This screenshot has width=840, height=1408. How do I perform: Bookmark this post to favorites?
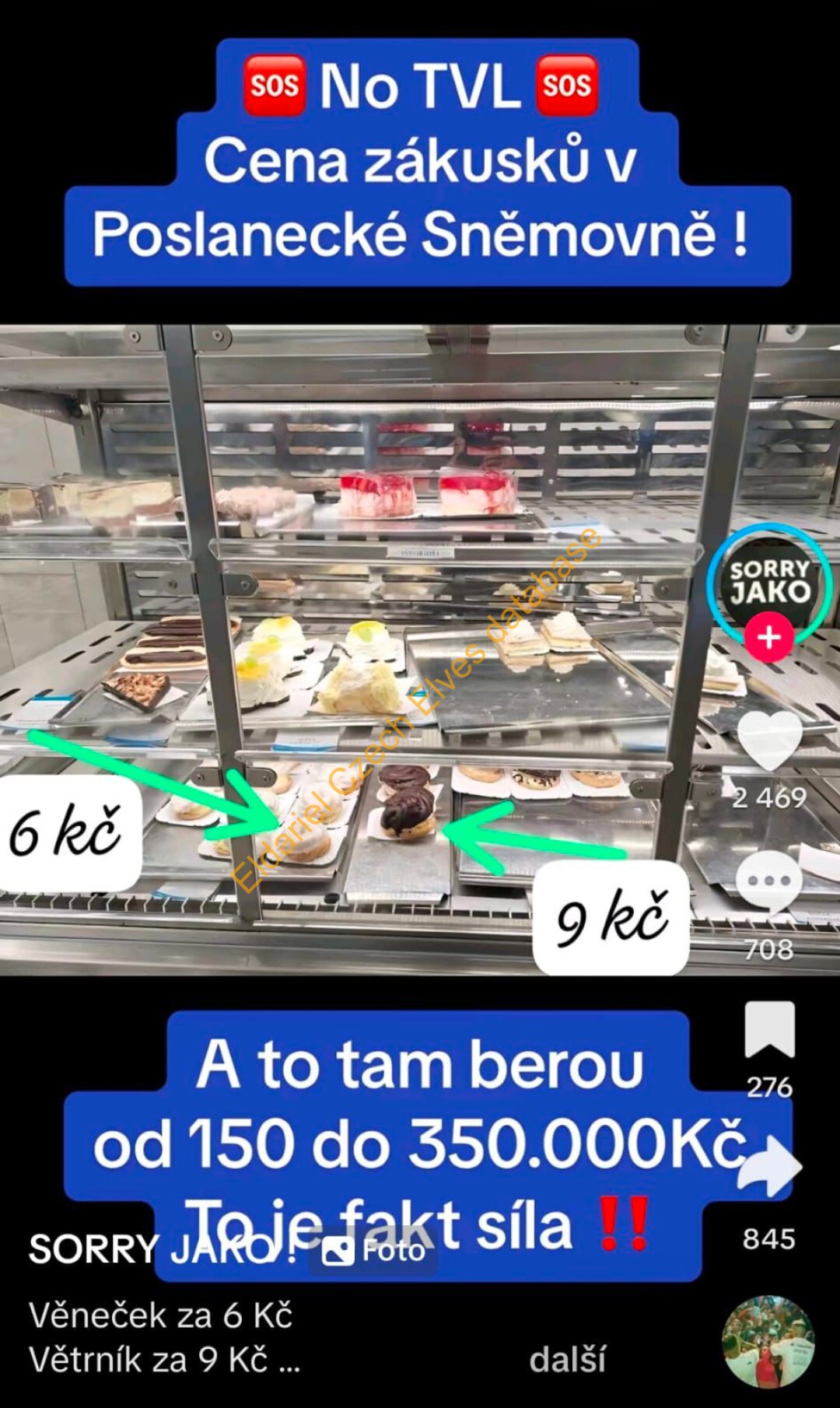pyautogui.click(x=769, y=1030)
